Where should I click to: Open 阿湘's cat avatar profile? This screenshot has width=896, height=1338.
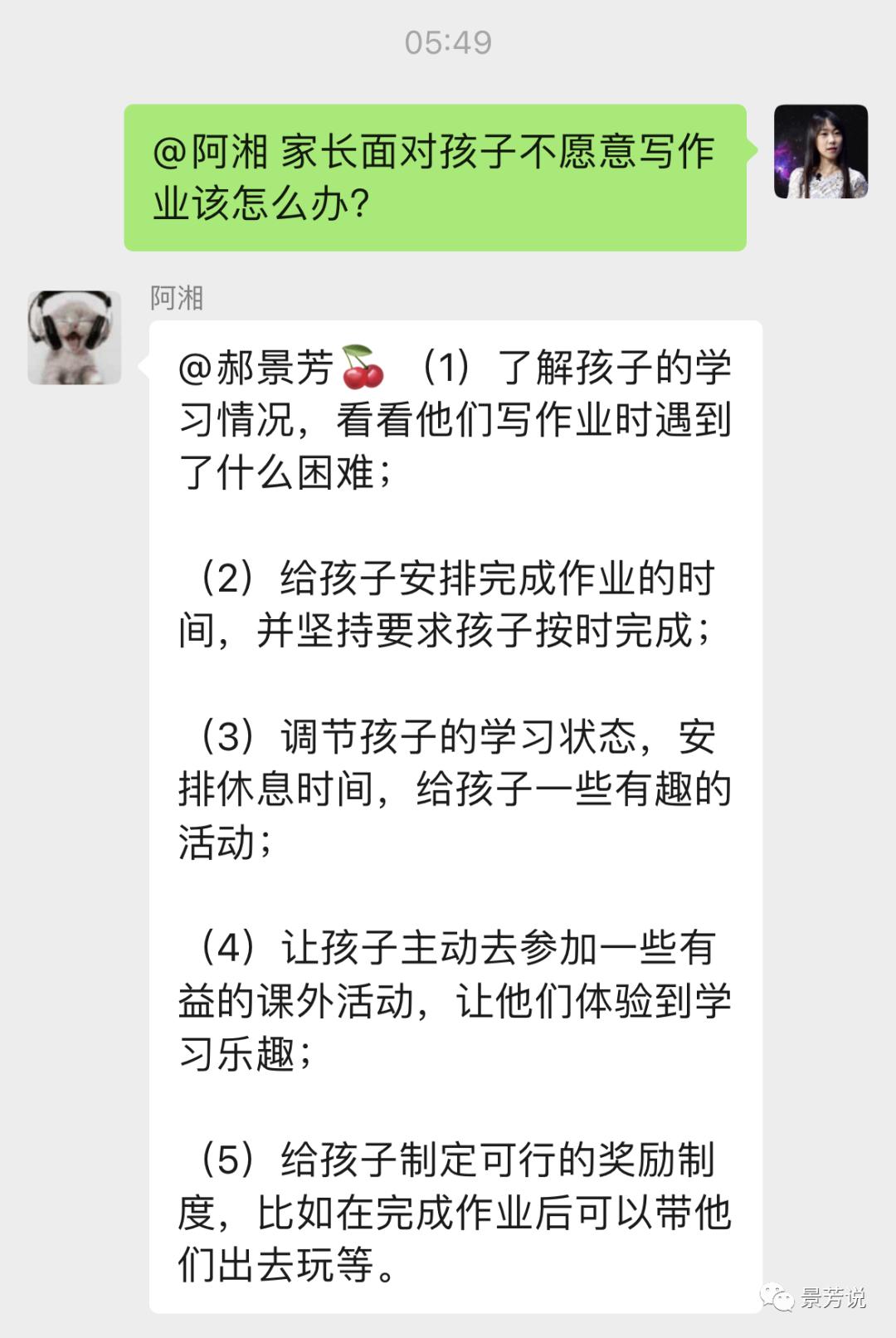tap(75, 337)
